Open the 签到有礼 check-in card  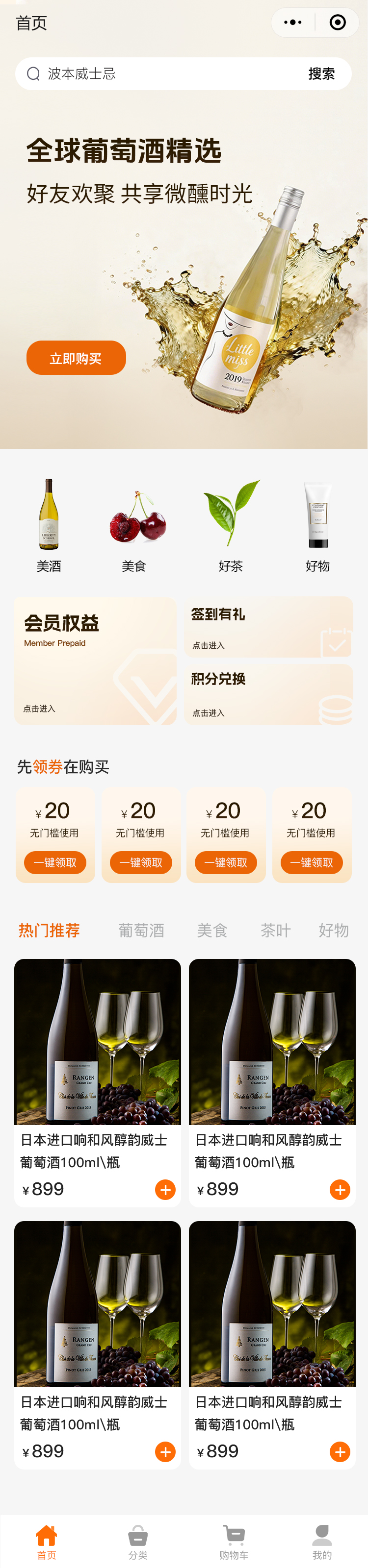tap(268, 627)
